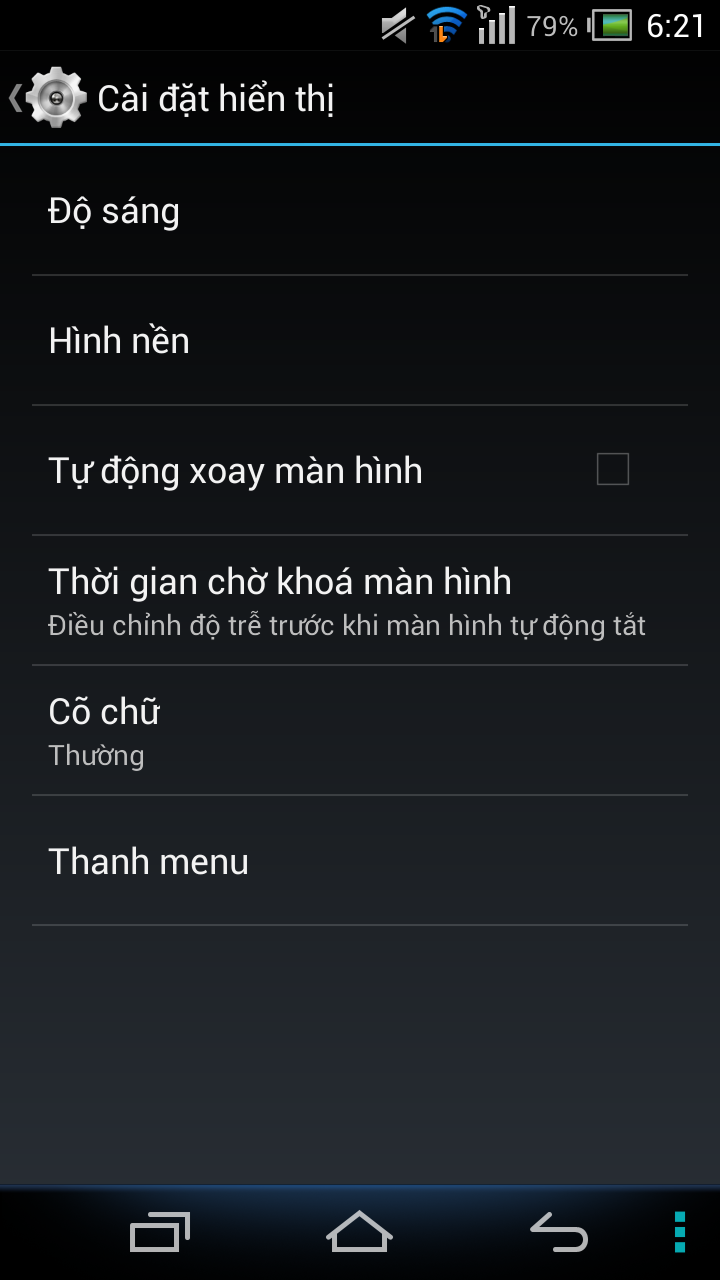The height and width of the screenshot is (1280, 720).
Task: Tap the system back button
Action: click(559, 1232)
